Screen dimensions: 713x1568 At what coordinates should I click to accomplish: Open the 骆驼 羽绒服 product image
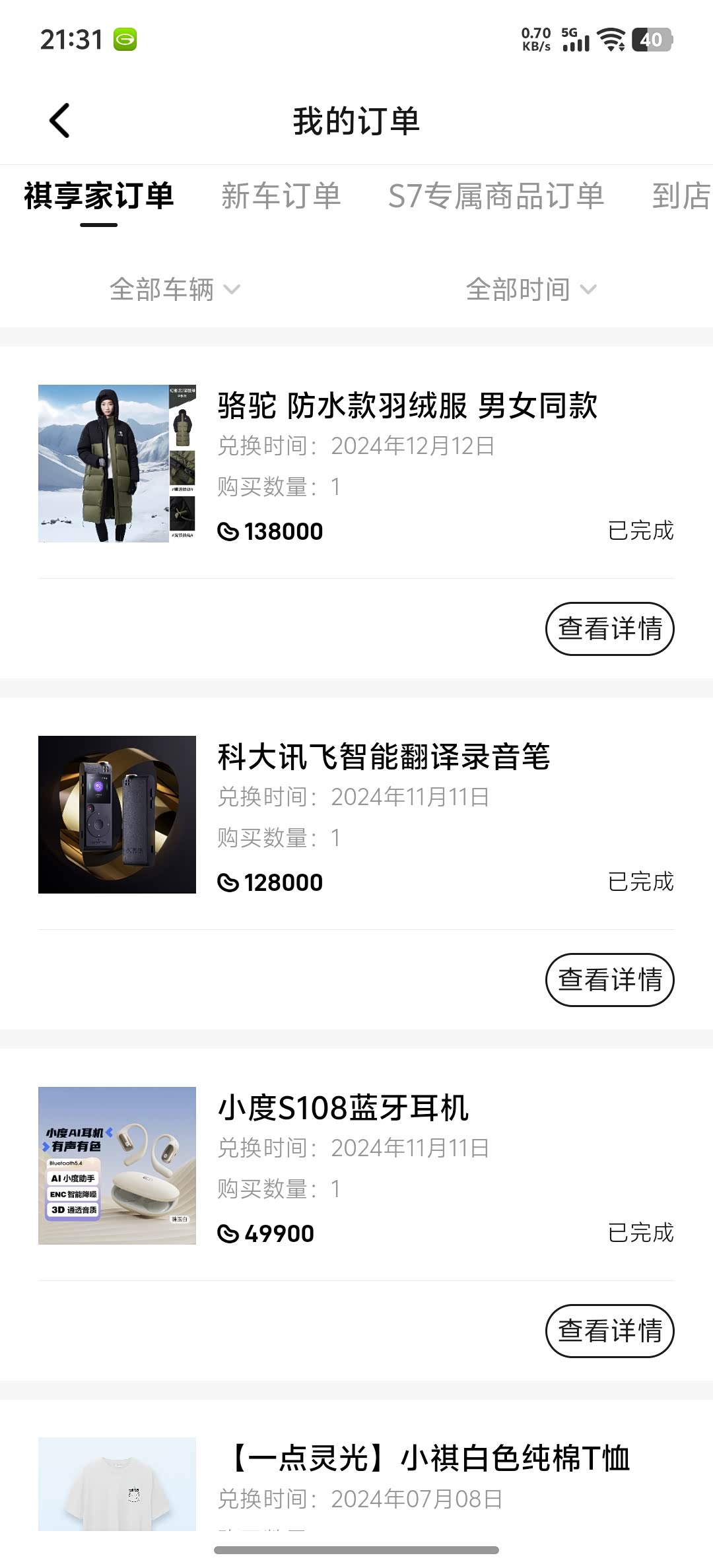coord(117,463)
